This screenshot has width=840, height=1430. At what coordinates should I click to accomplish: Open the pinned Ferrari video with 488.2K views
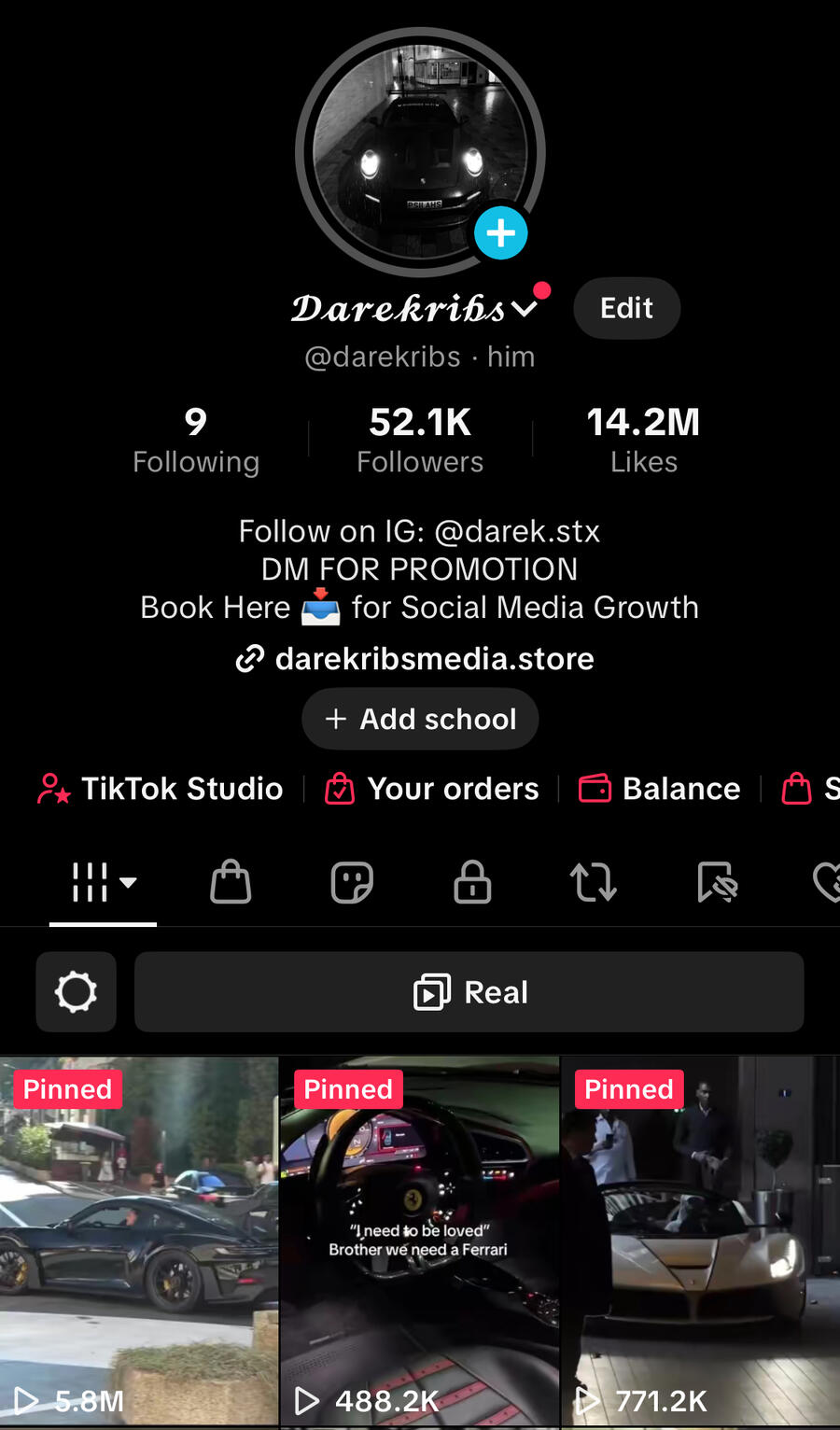click(419, 1241)
